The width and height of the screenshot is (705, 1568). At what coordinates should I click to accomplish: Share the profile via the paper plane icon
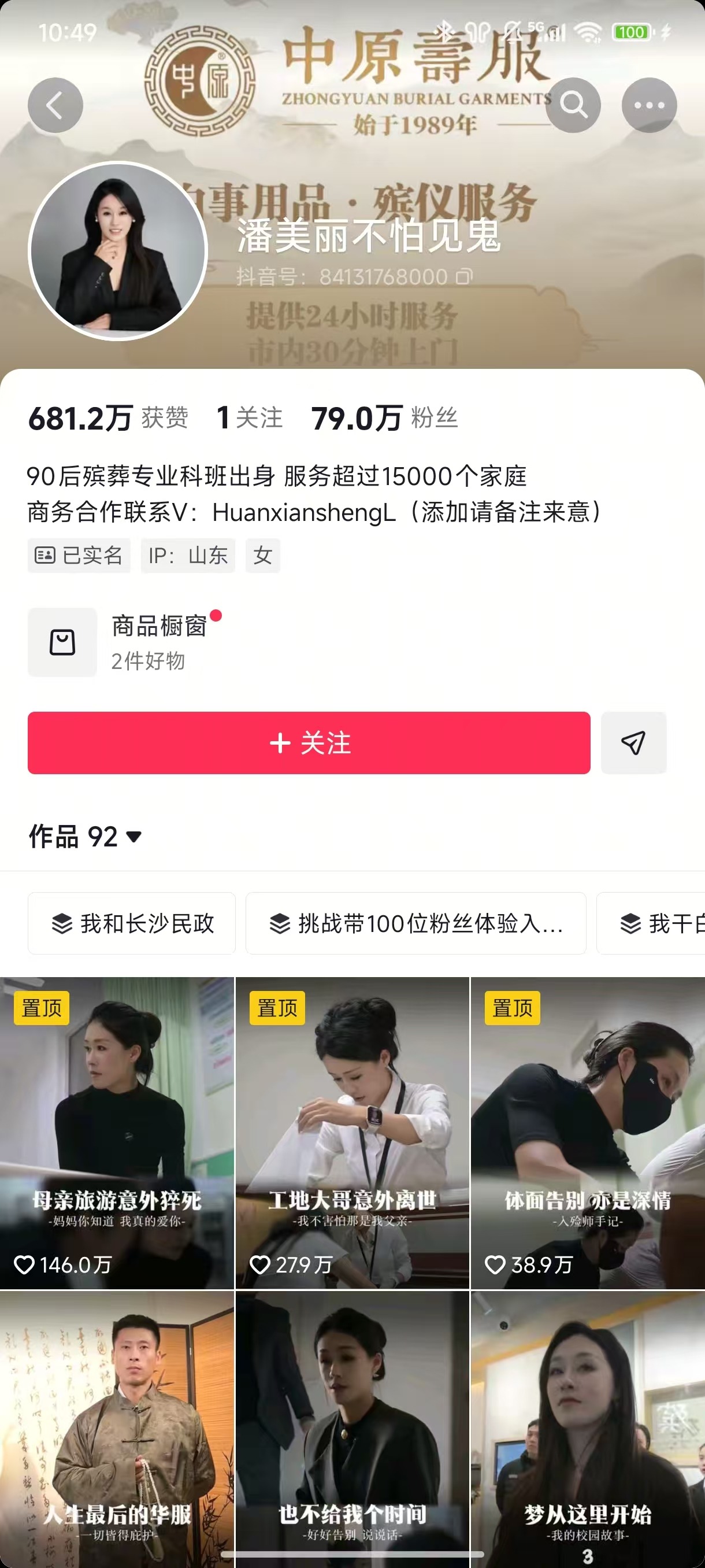pyautogui.click(x=634, y=742)
